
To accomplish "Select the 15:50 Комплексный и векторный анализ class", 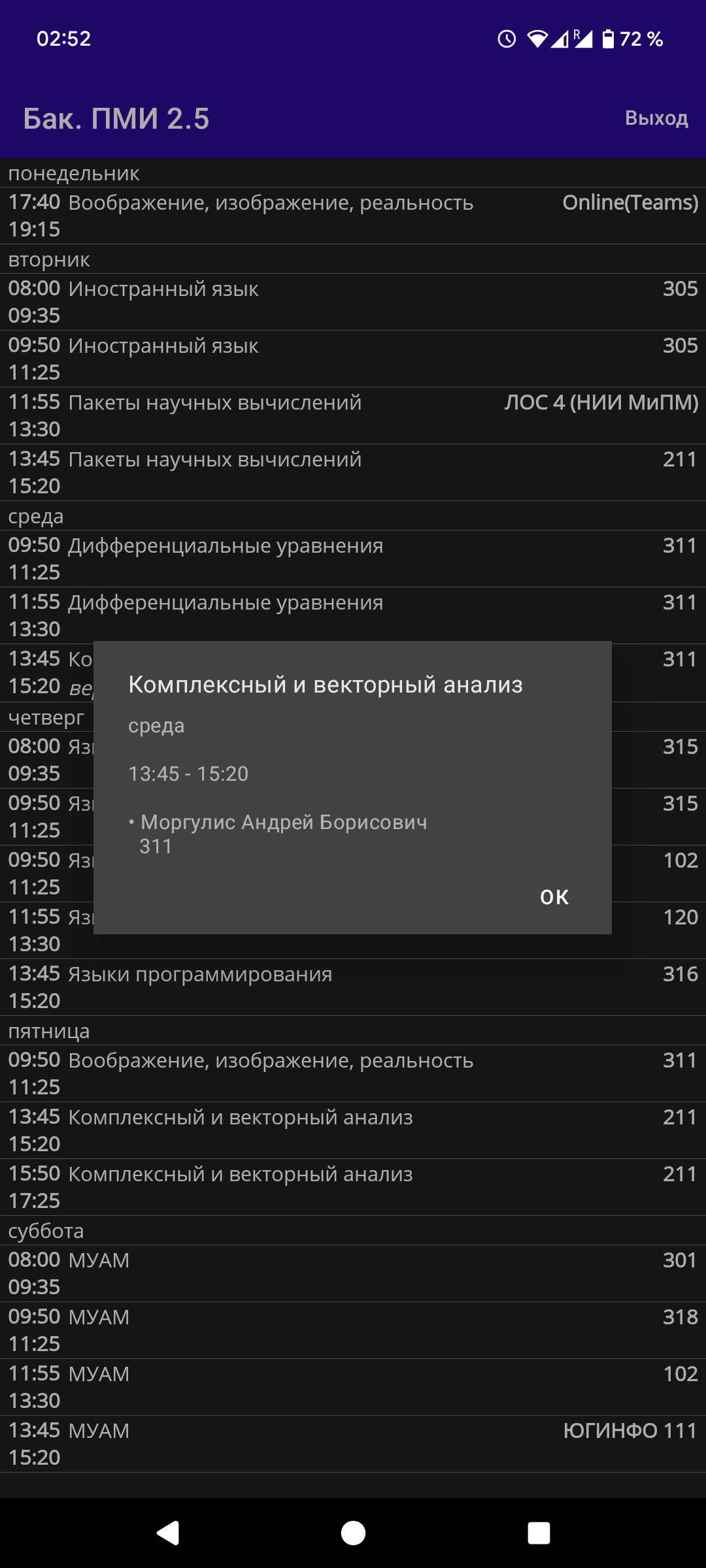I will (353, 1187).
